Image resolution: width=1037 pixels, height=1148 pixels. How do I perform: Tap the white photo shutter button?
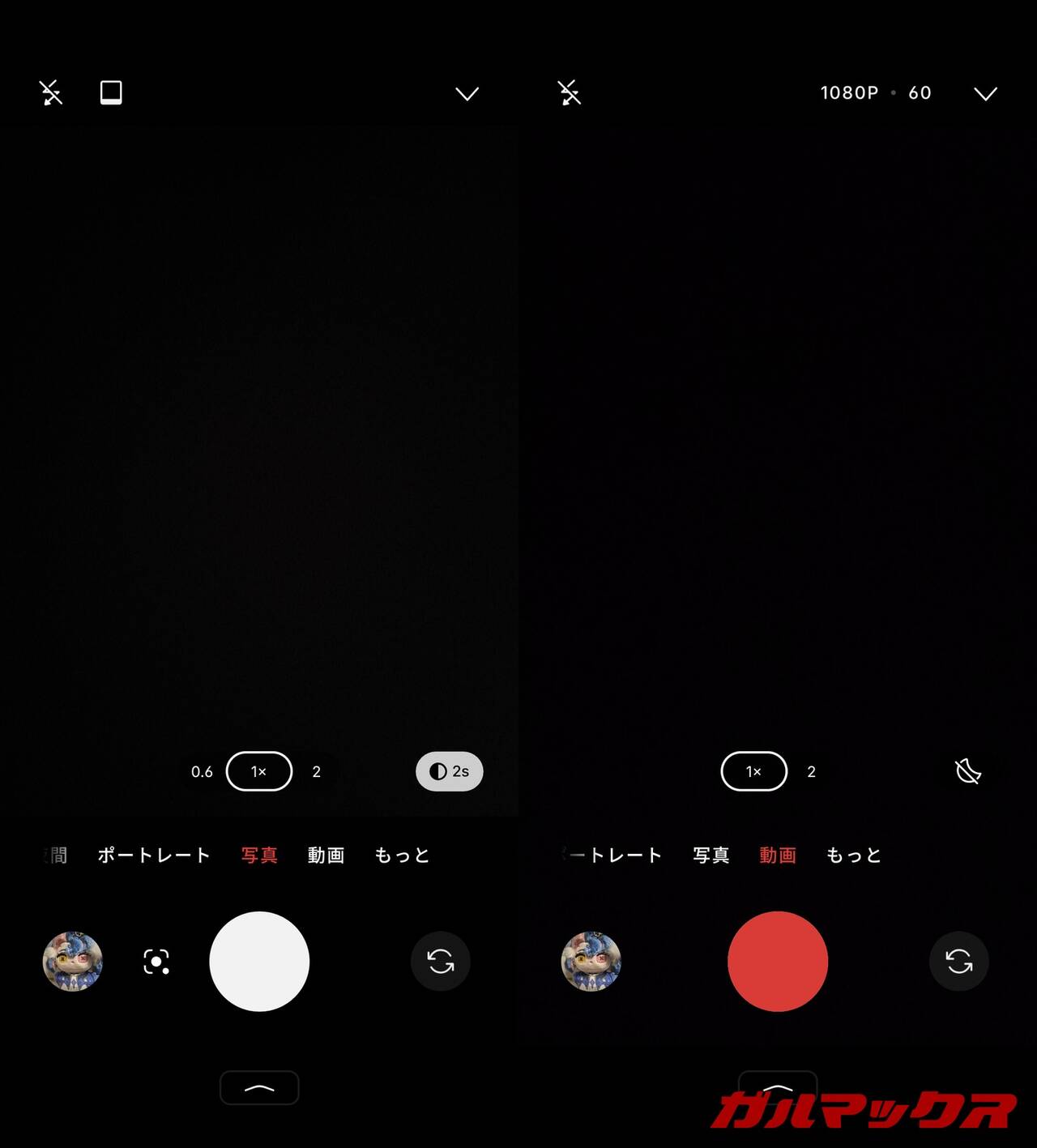pos(259,962)
